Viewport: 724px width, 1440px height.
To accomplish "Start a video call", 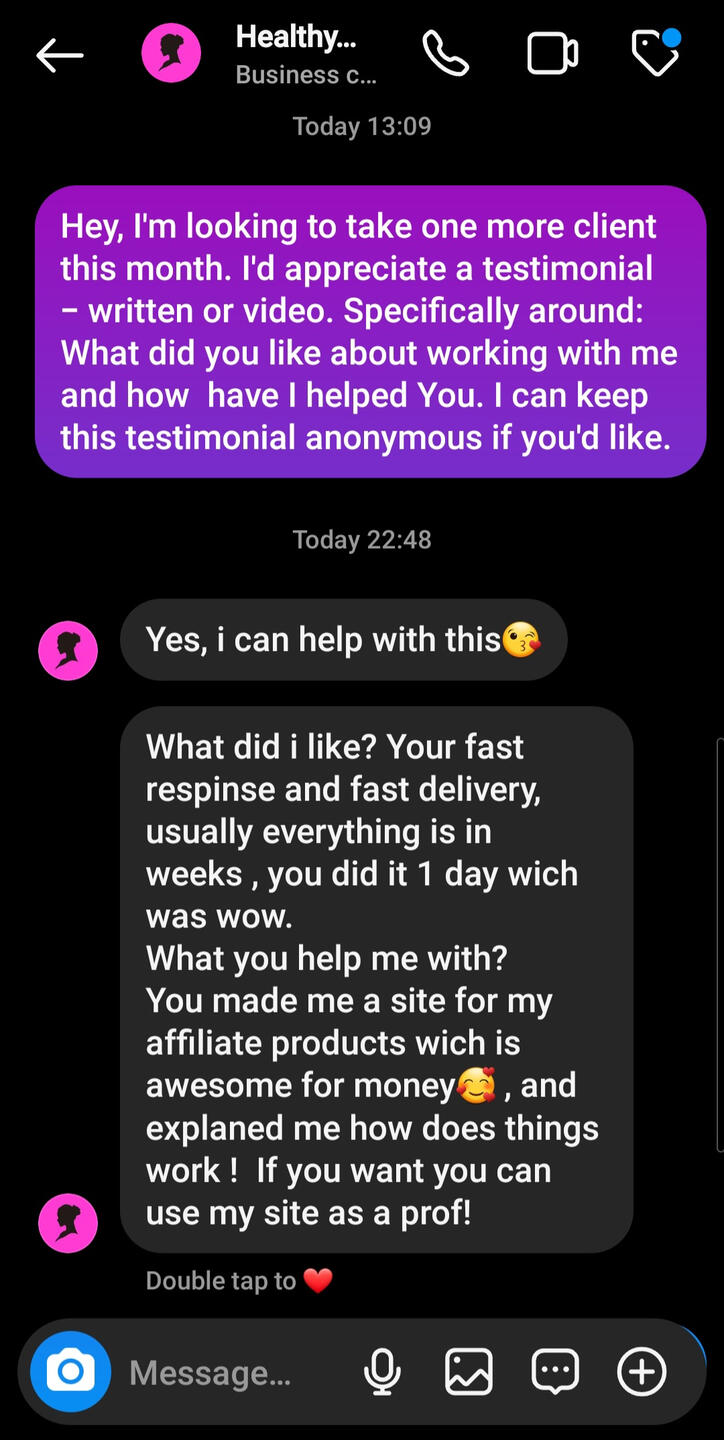I will pos(552,54).
